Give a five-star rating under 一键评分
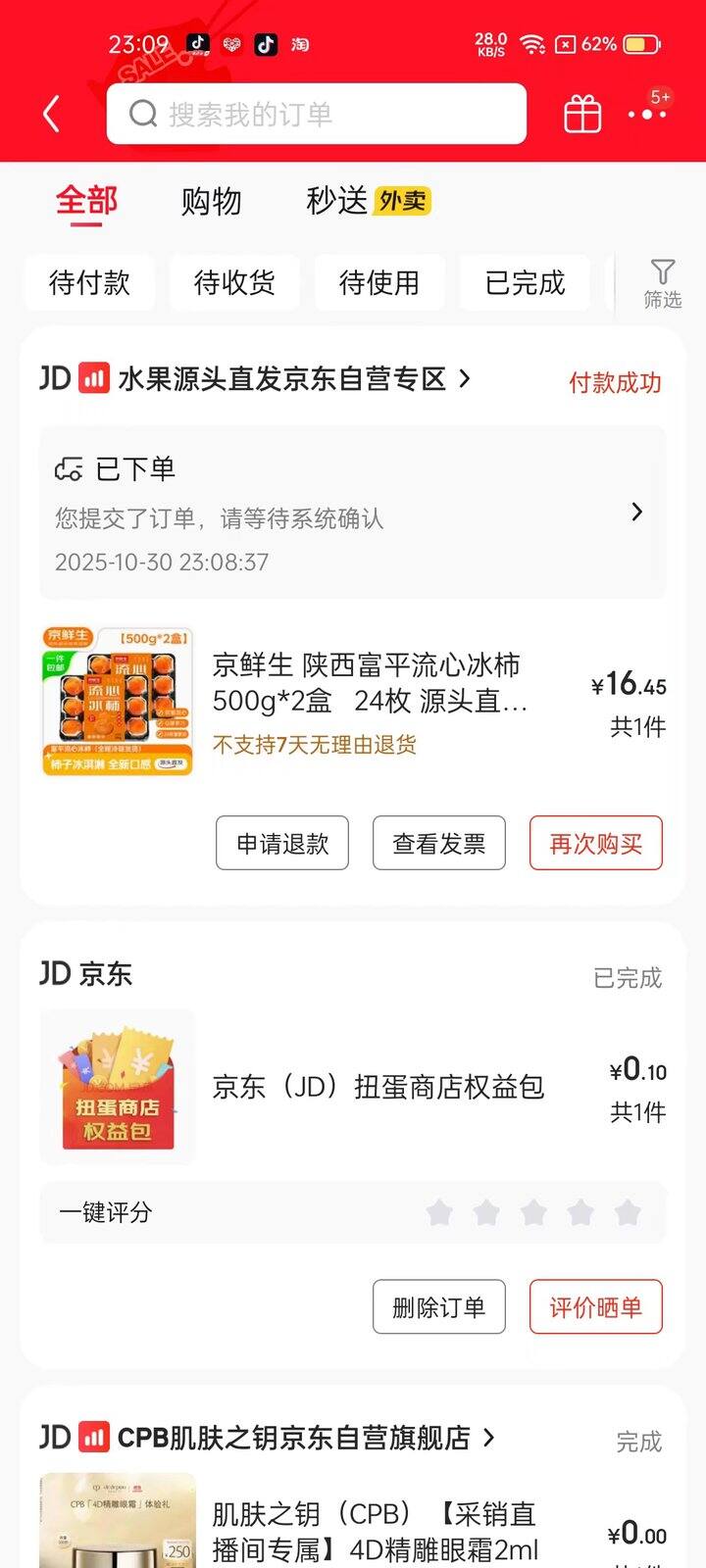706x1568 pixels. tap(626, 1212)
